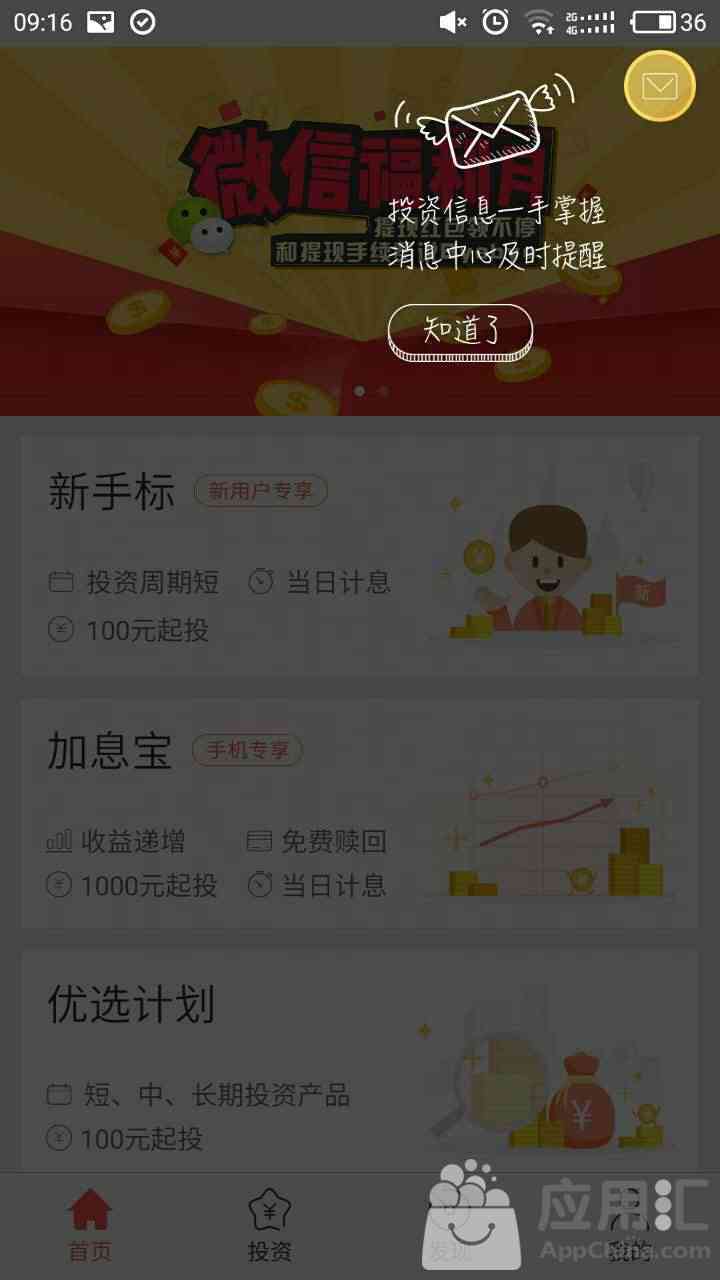Viewport: 720px width, 1280px height.
Task: Switch to the 发现 tab
Action: pos(449,1225)
